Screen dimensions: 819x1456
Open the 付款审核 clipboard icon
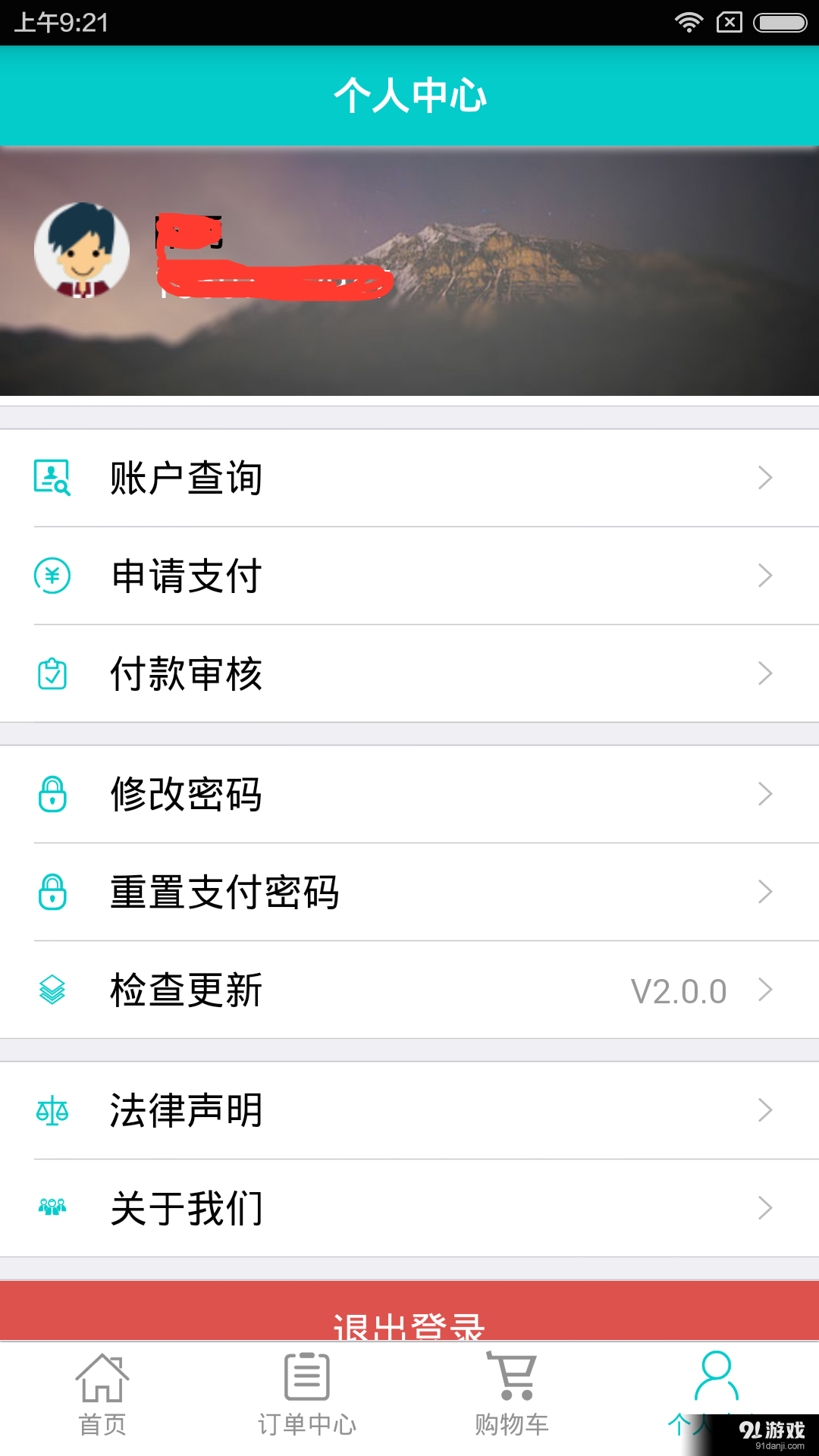[52, 673]
